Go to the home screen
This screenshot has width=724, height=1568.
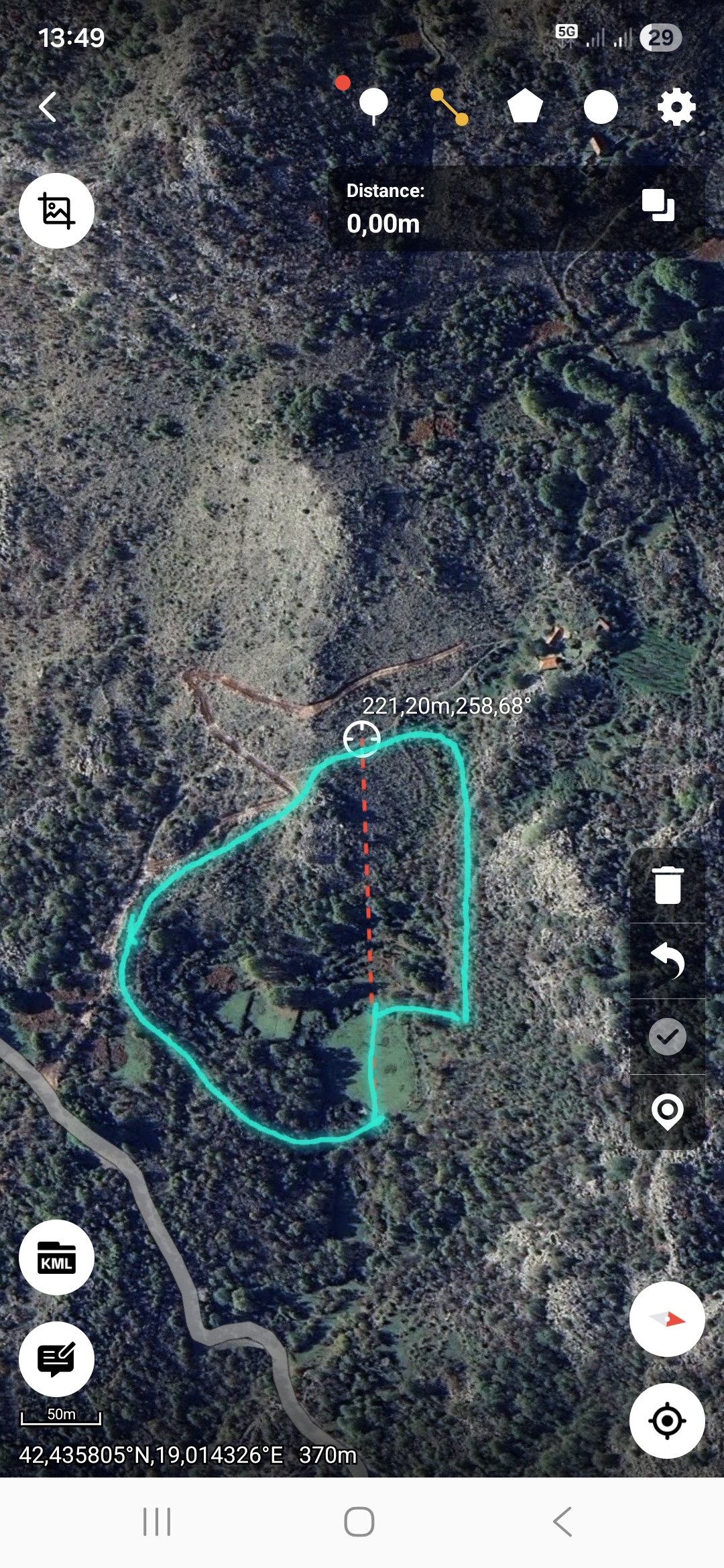[x=359, y=1522]
